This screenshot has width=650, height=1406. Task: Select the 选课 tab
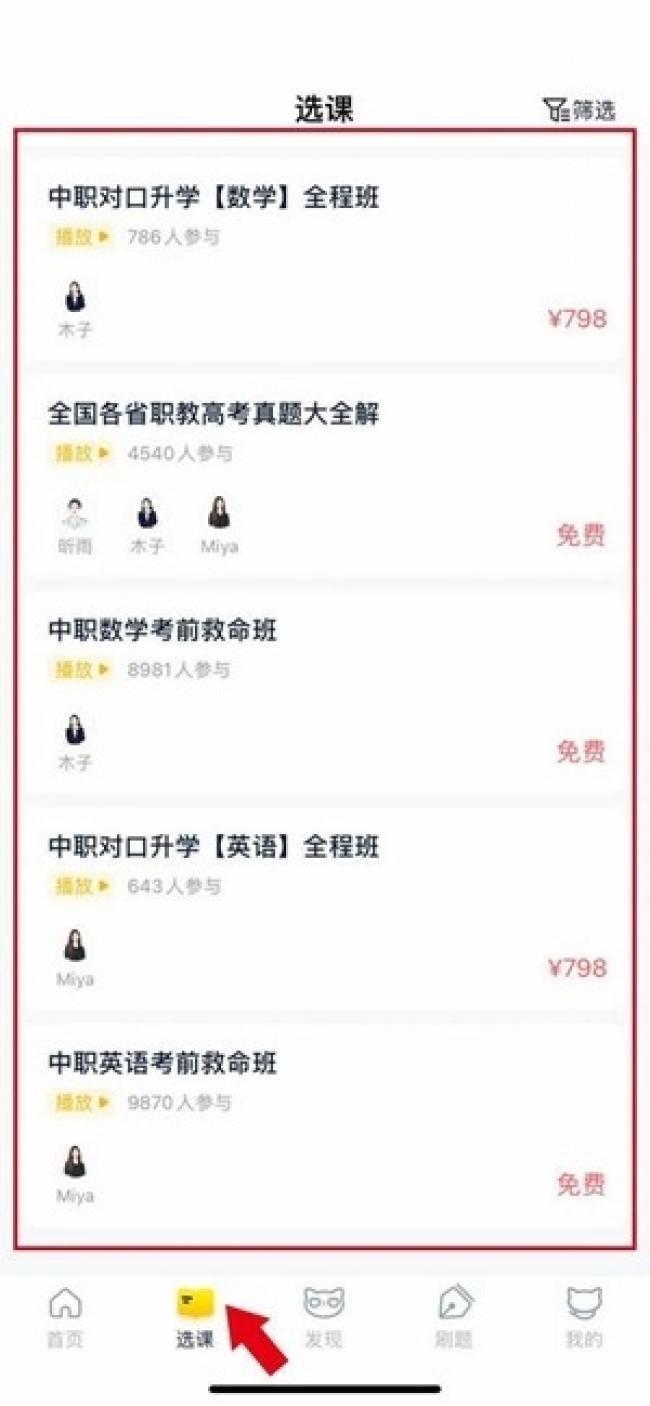195,1318
